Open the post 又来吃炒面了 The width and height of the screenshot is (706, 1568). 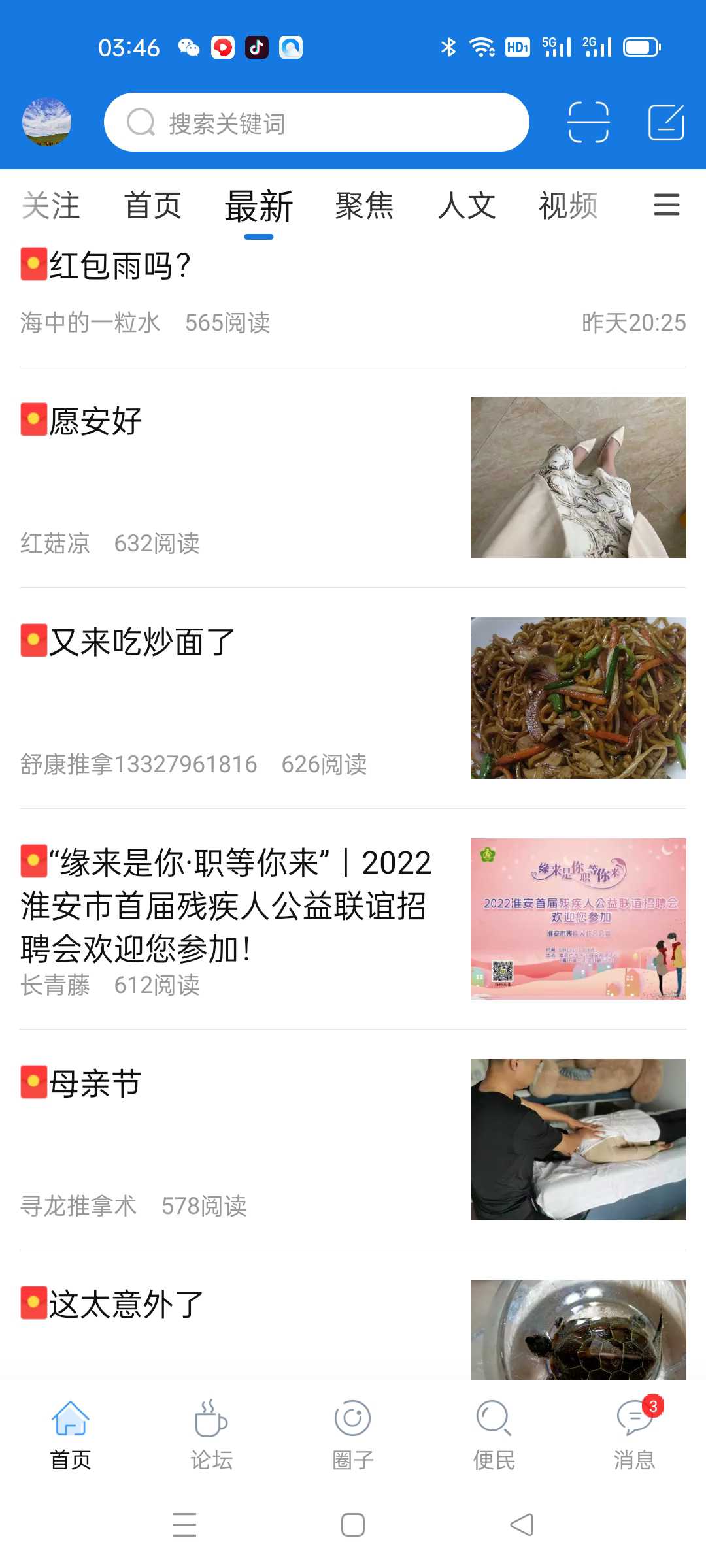(353, 698)
